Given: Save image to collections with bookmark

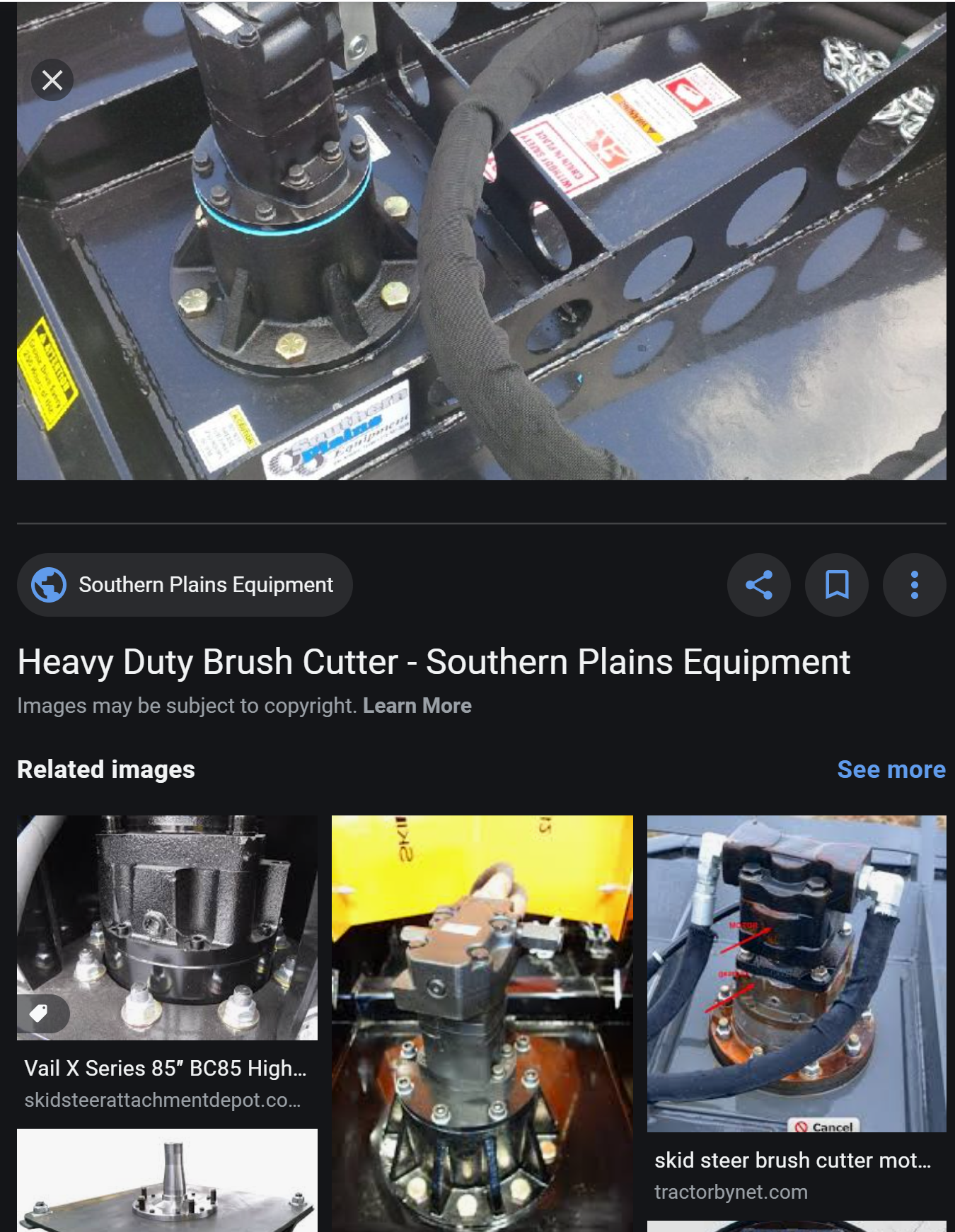Looking at the screenshot, I should [x=836, y=585].
